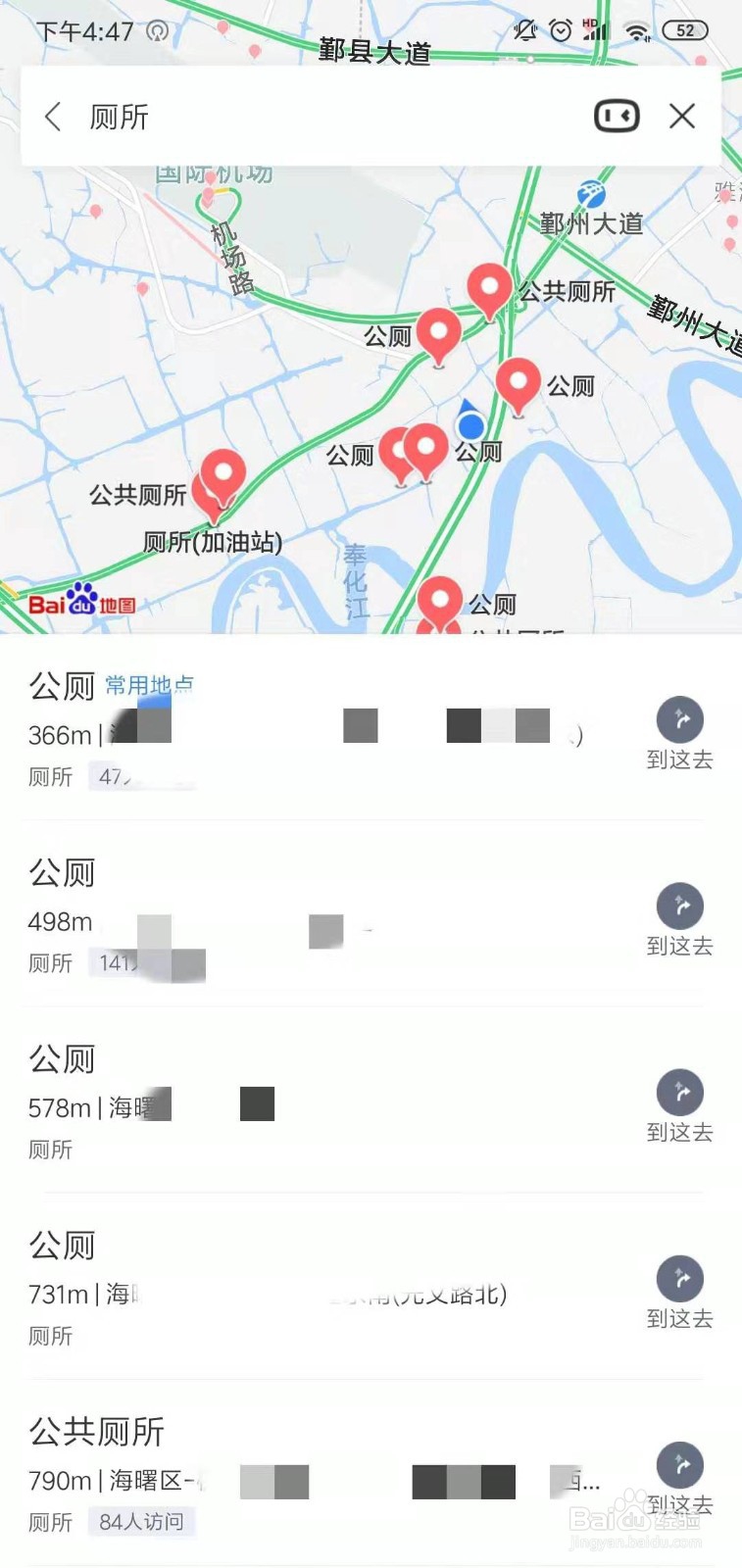Navigate to the 498m 公厕 result
The height and width of the screenshot is (1568, 742).
tap(680, 919)
